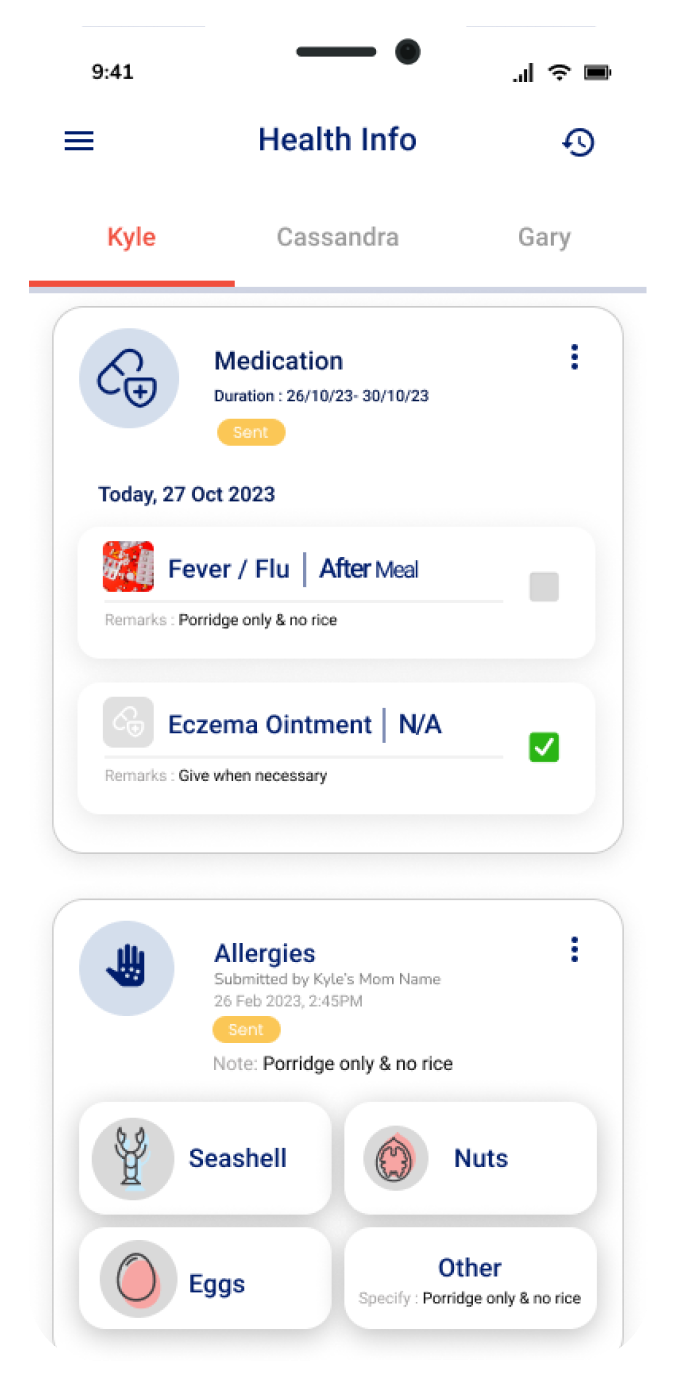This screenshot has height=1386, width=673.
Task: Switch to the Gary tab
Action: (x=544, y=238)
